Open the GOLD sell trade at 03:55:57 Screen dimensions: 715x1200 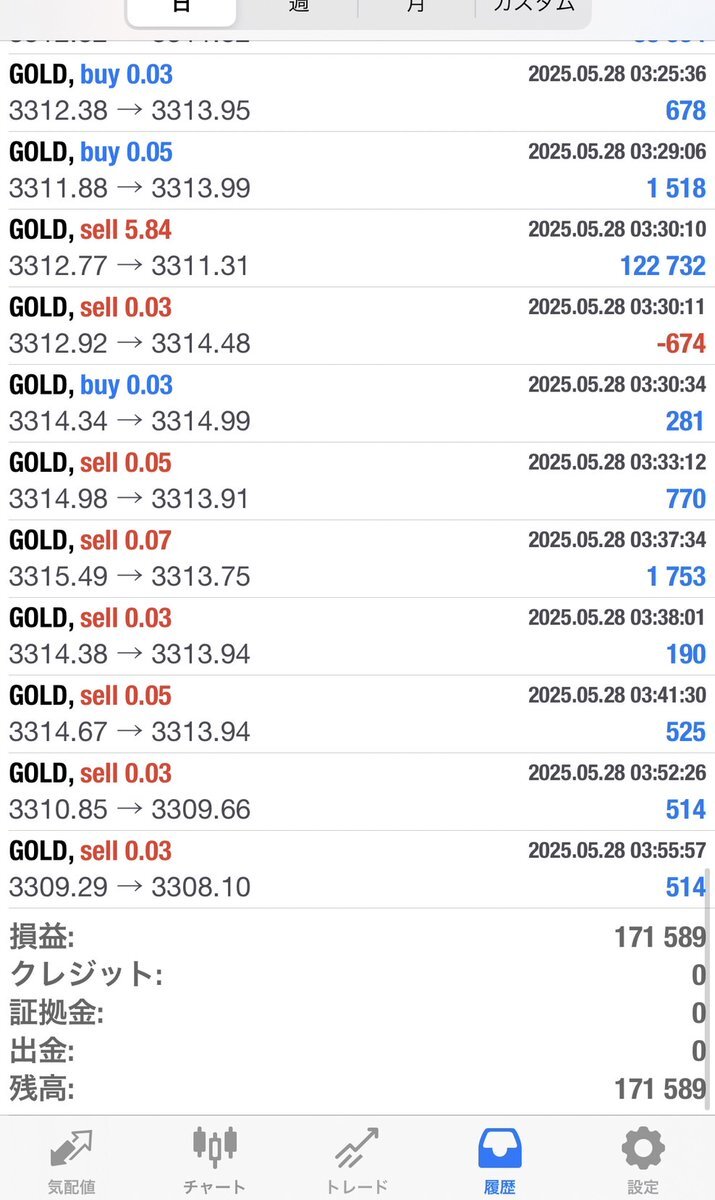[x=357, y=870]
